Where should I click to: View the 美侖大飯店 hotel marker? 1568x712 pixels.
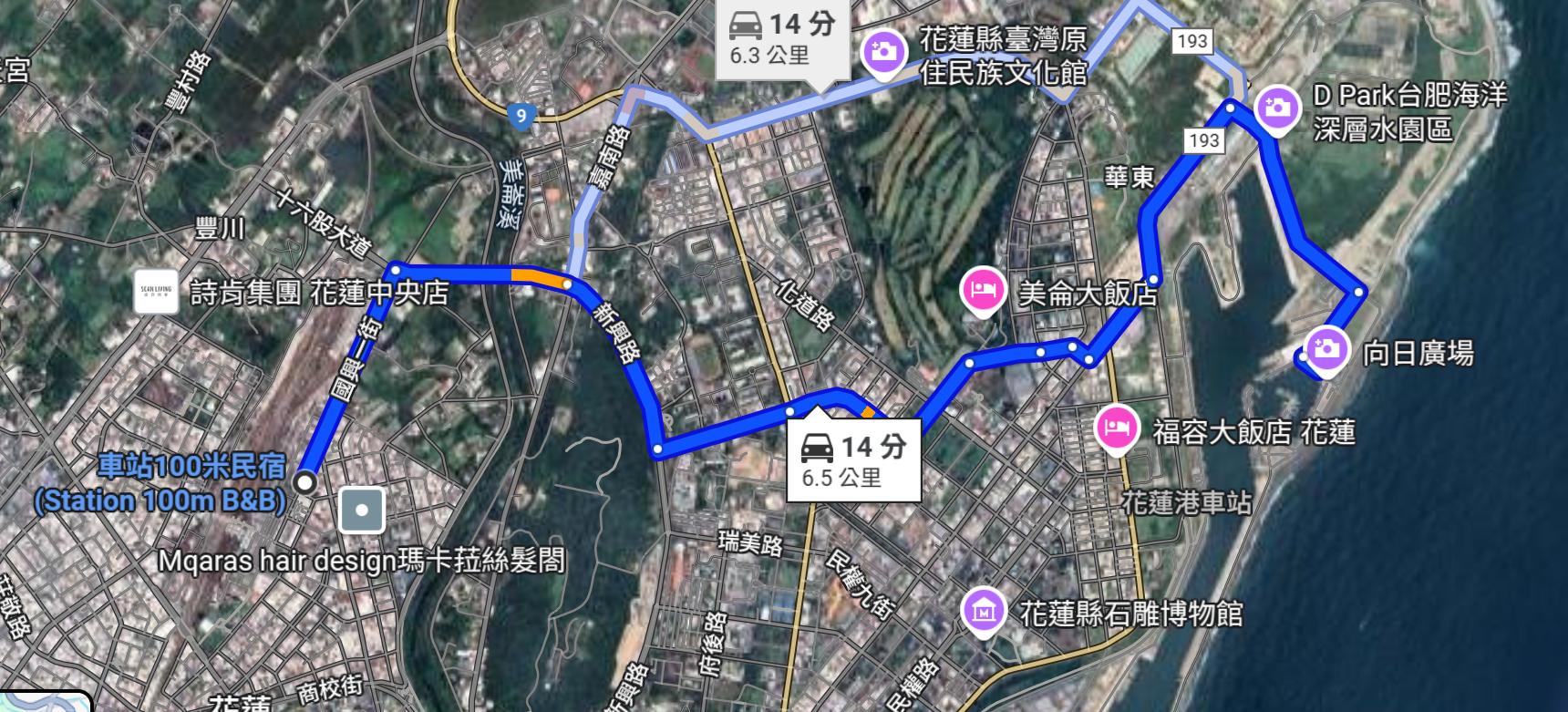click(983, 292)
